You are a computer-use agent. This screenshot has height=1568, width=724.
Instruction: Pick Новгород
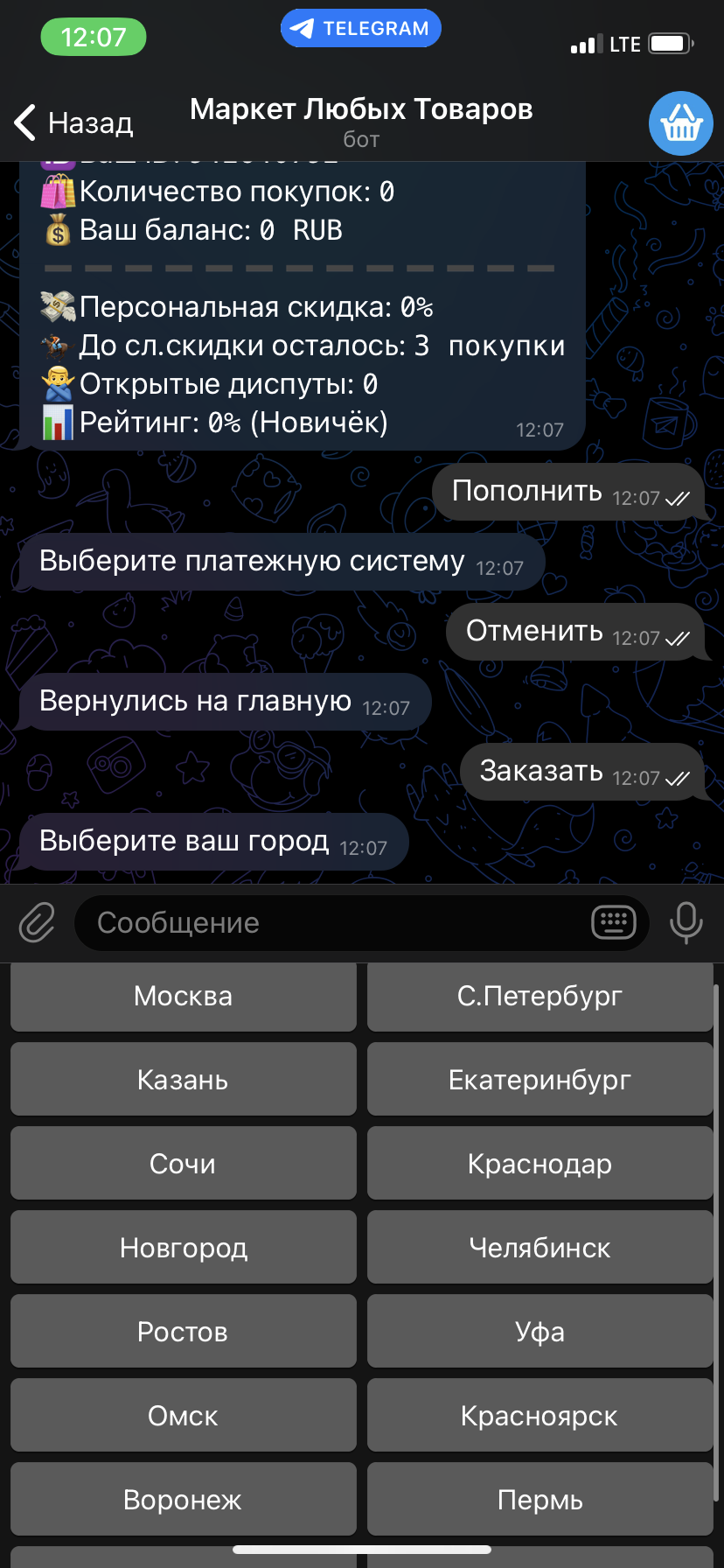(x=183, y=1248)
